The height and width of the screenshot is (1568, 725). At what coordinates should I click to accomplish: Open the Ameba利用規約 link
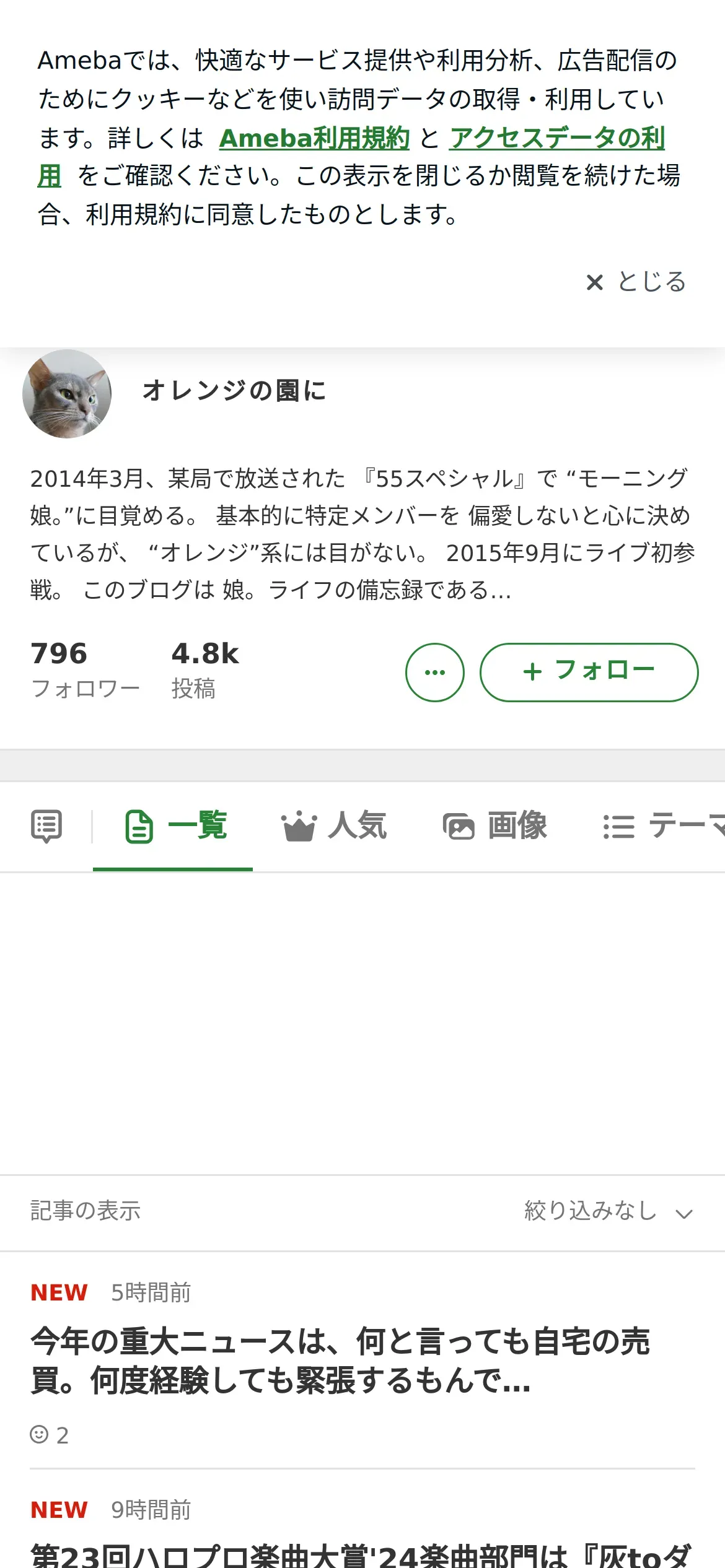pyautogui.click(x=314, y=138)
